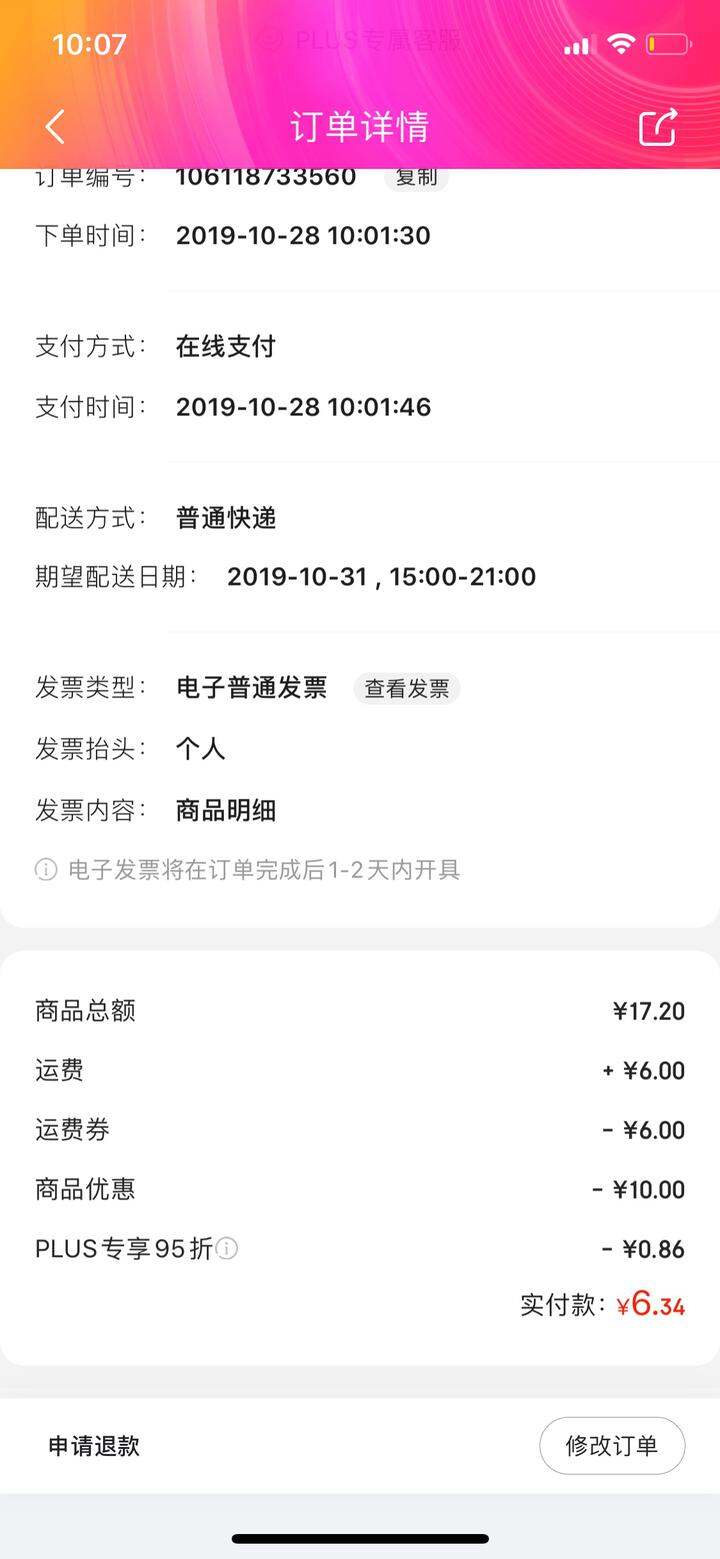
Task: Go back from the 订单详情 page
Action: 55,127
